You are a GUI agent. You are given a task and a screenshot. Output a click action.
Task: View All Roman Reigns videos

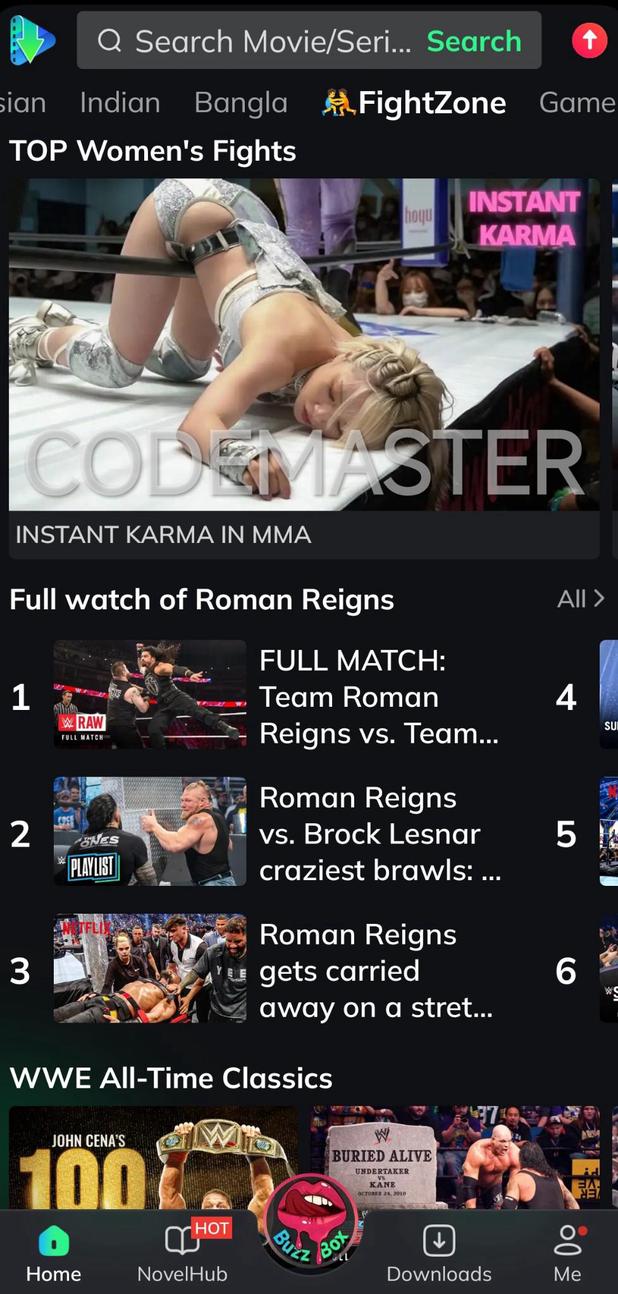(x=580, y=599)
